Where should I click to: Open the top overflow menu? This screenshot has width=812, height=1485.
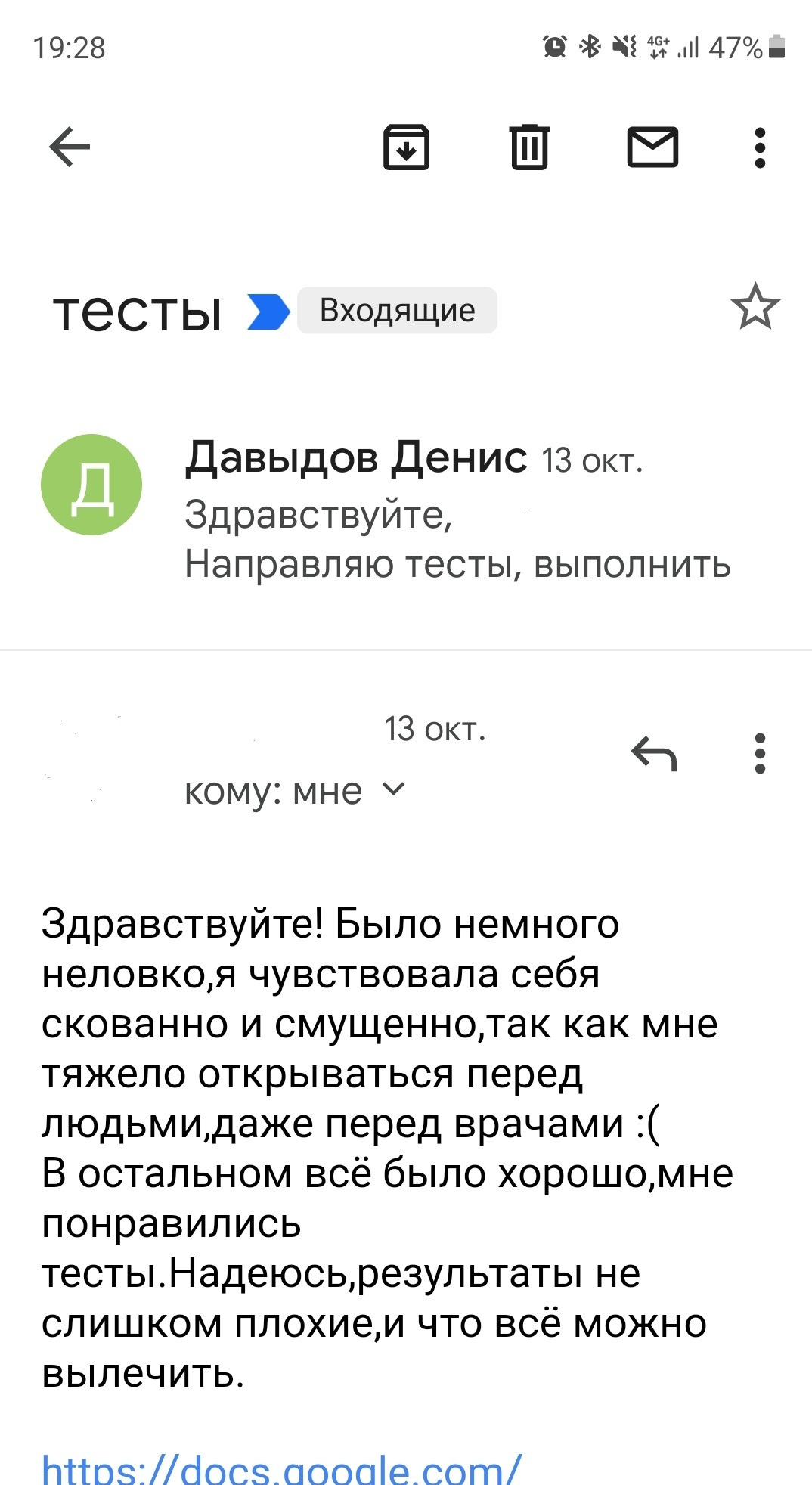(760, 147)
